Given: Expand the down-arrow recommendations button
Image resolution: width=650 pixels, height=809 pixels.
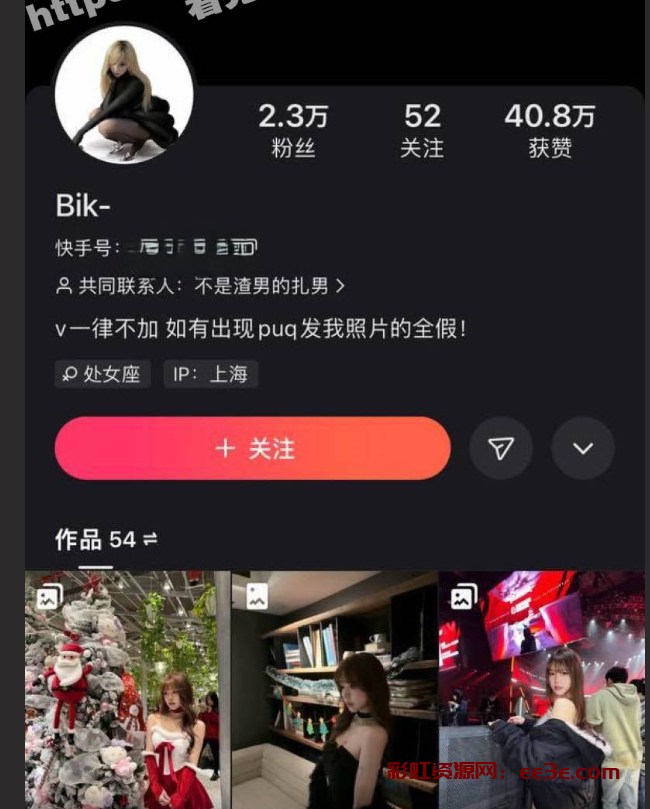Looking at the screenshot, I should point(583,448).
